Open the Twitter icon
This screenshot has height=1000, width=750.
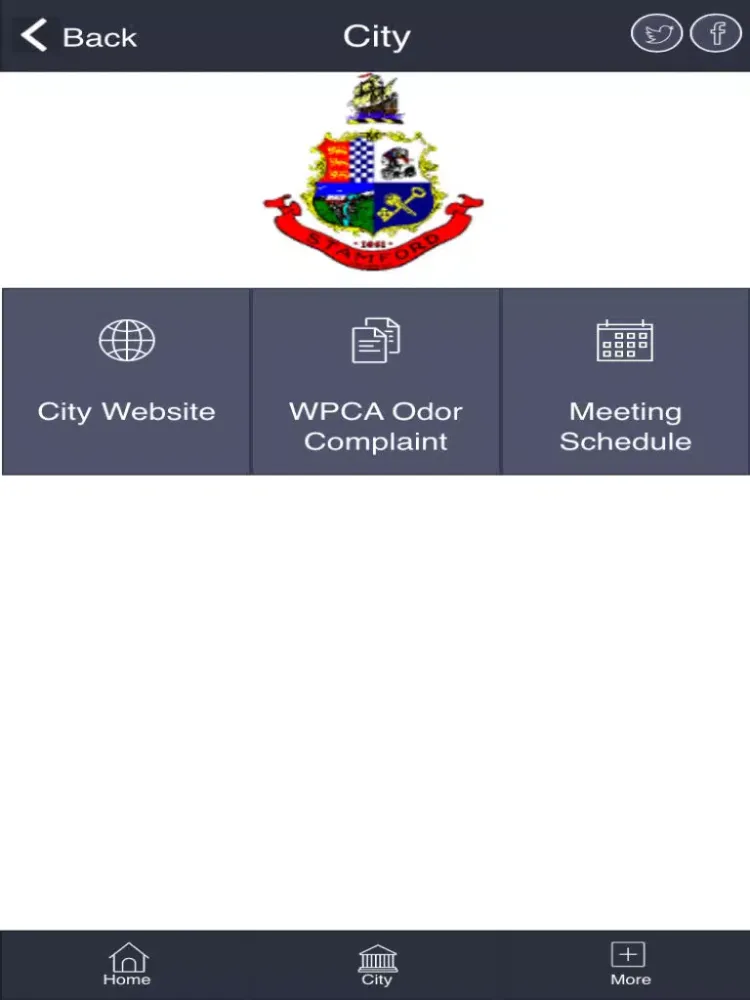(656, 35)
